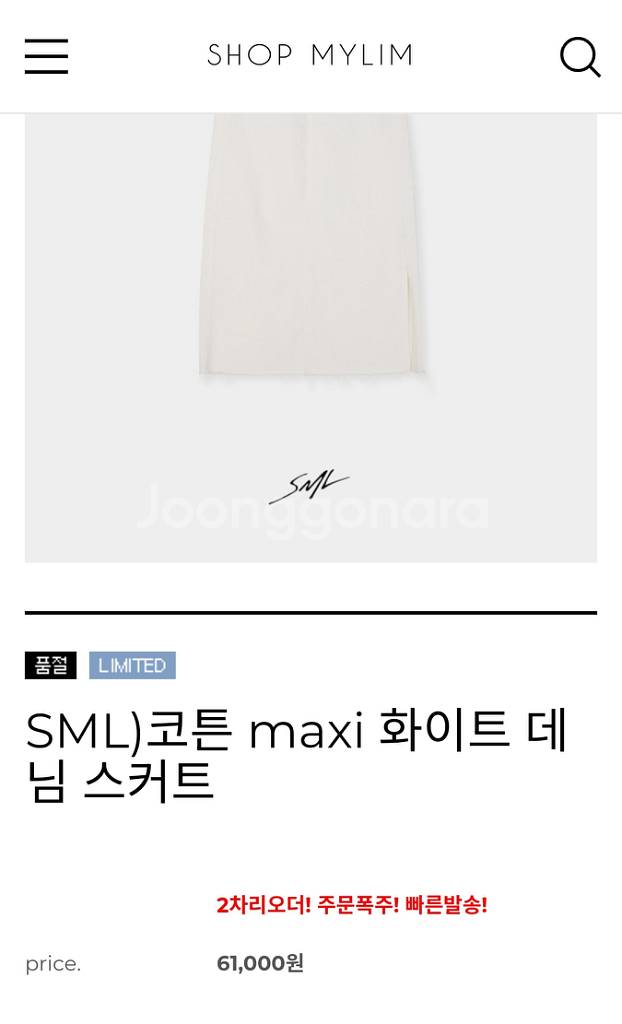
Task: Go to the SHOP MYLIM home page
Action: (x=310, y=55)
